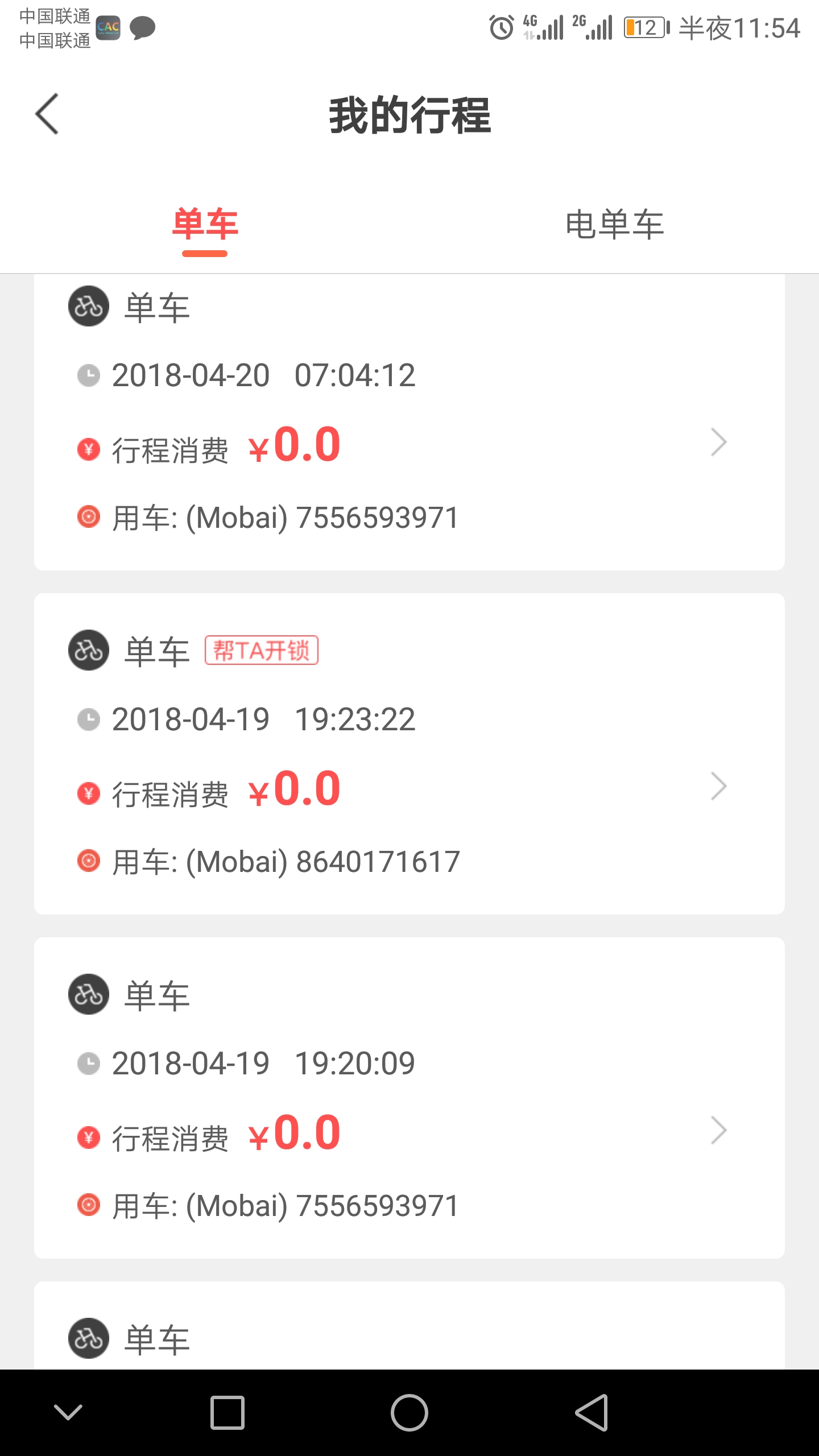Click the bicycle icon on the 2018-04-20 trip
This screenshot has height=1456, width=819.
[88, 306]
